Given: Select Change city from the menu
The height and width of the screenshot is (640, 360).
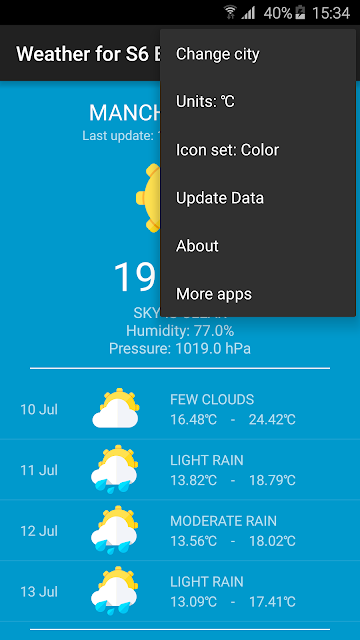Looking at the screenshot, I should (258, 54).
